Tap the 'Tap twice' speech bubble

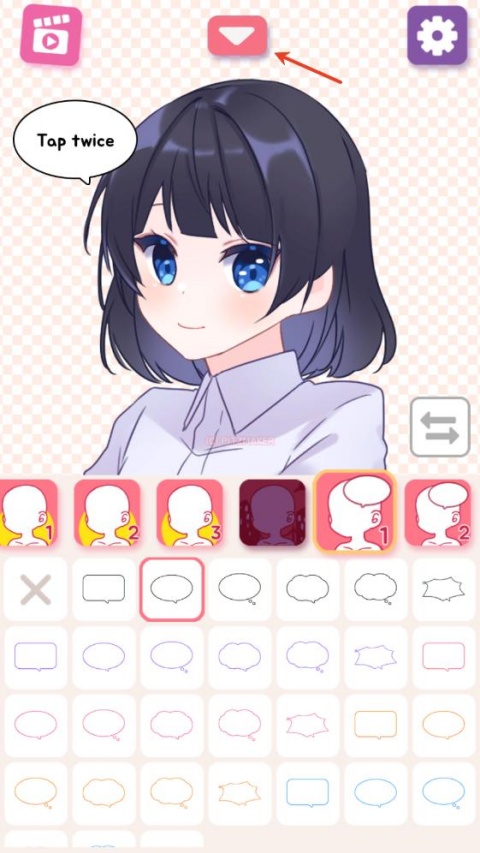tap(75, 141)
